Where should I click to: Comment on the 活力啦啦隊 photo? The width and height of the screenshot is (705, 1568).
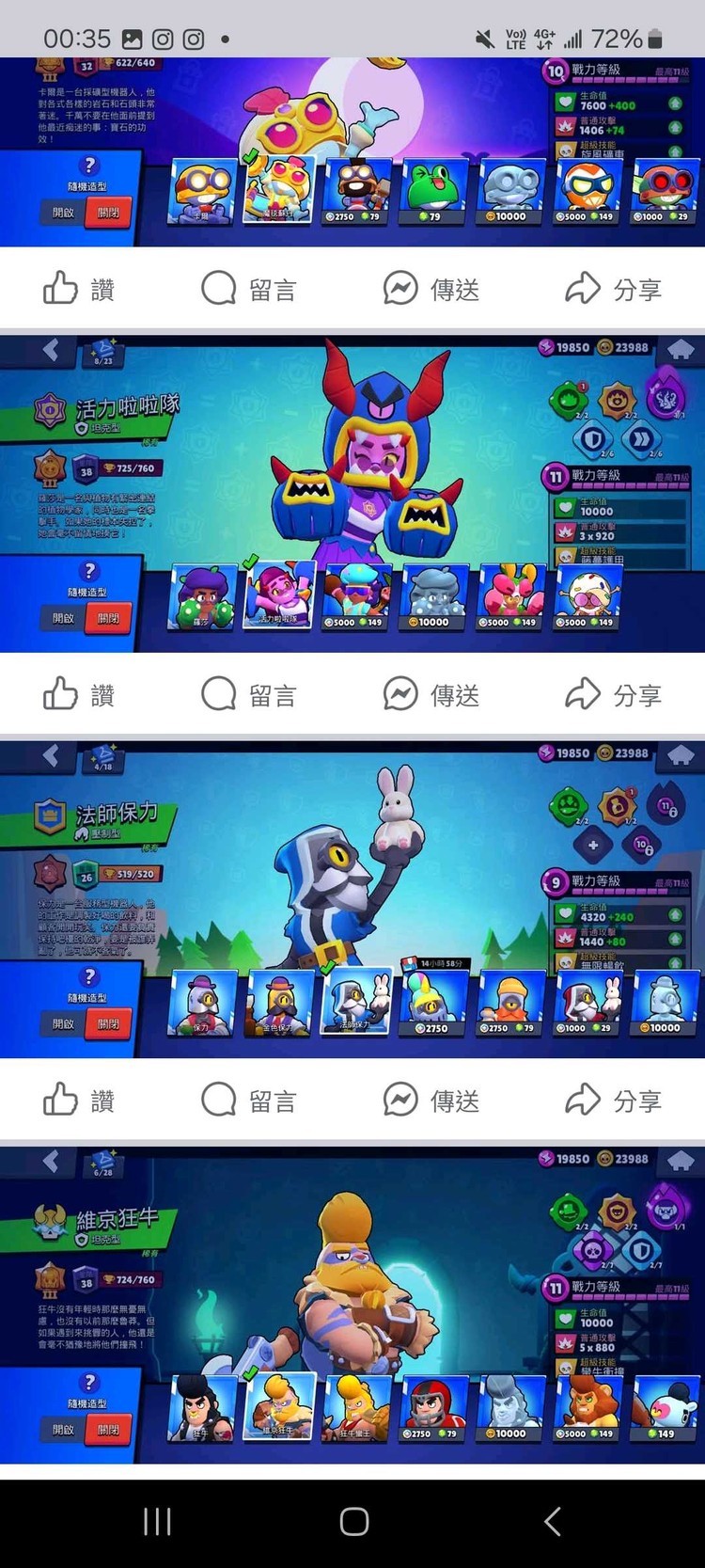(249, 695)
